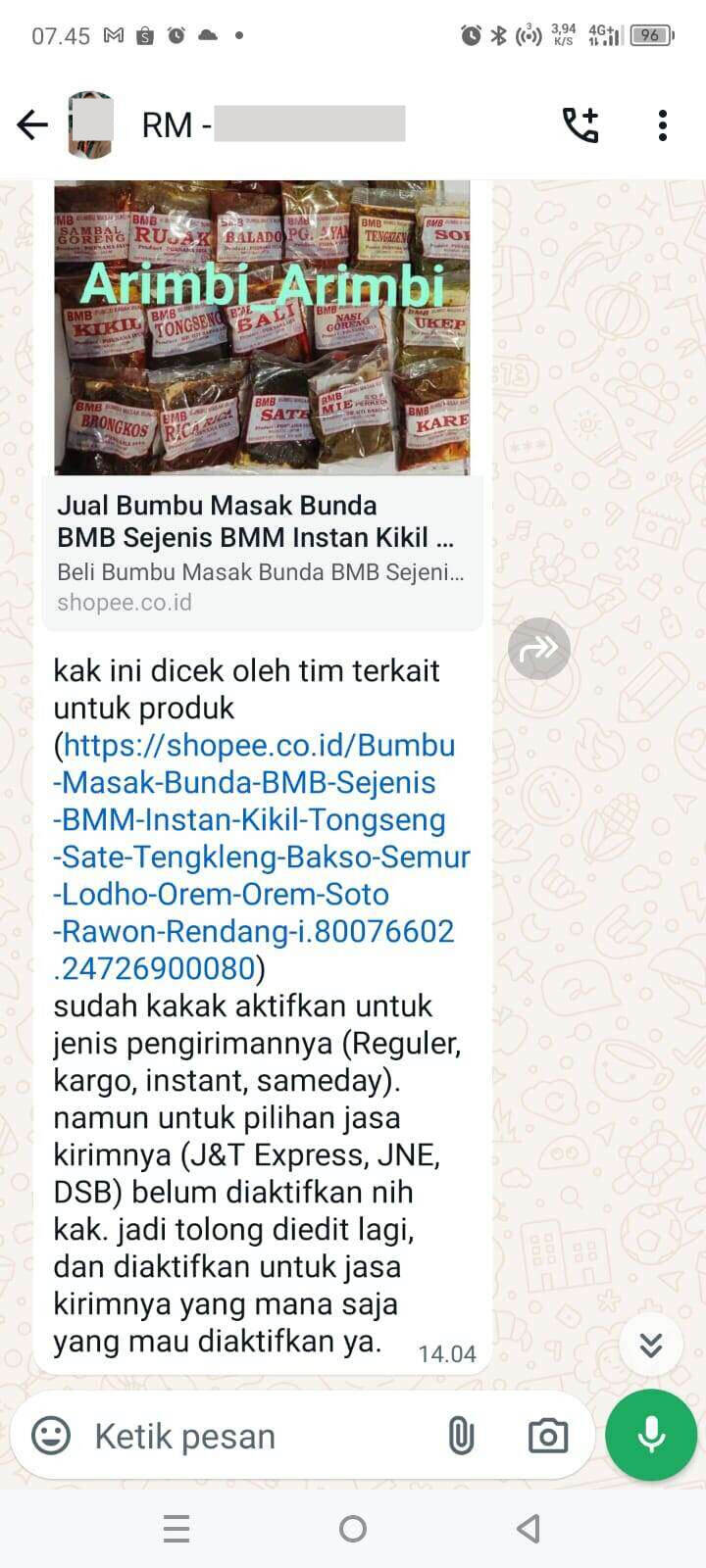Open the three-dot overflow menu
The image size is (706, 1568).
click(663, 124)
